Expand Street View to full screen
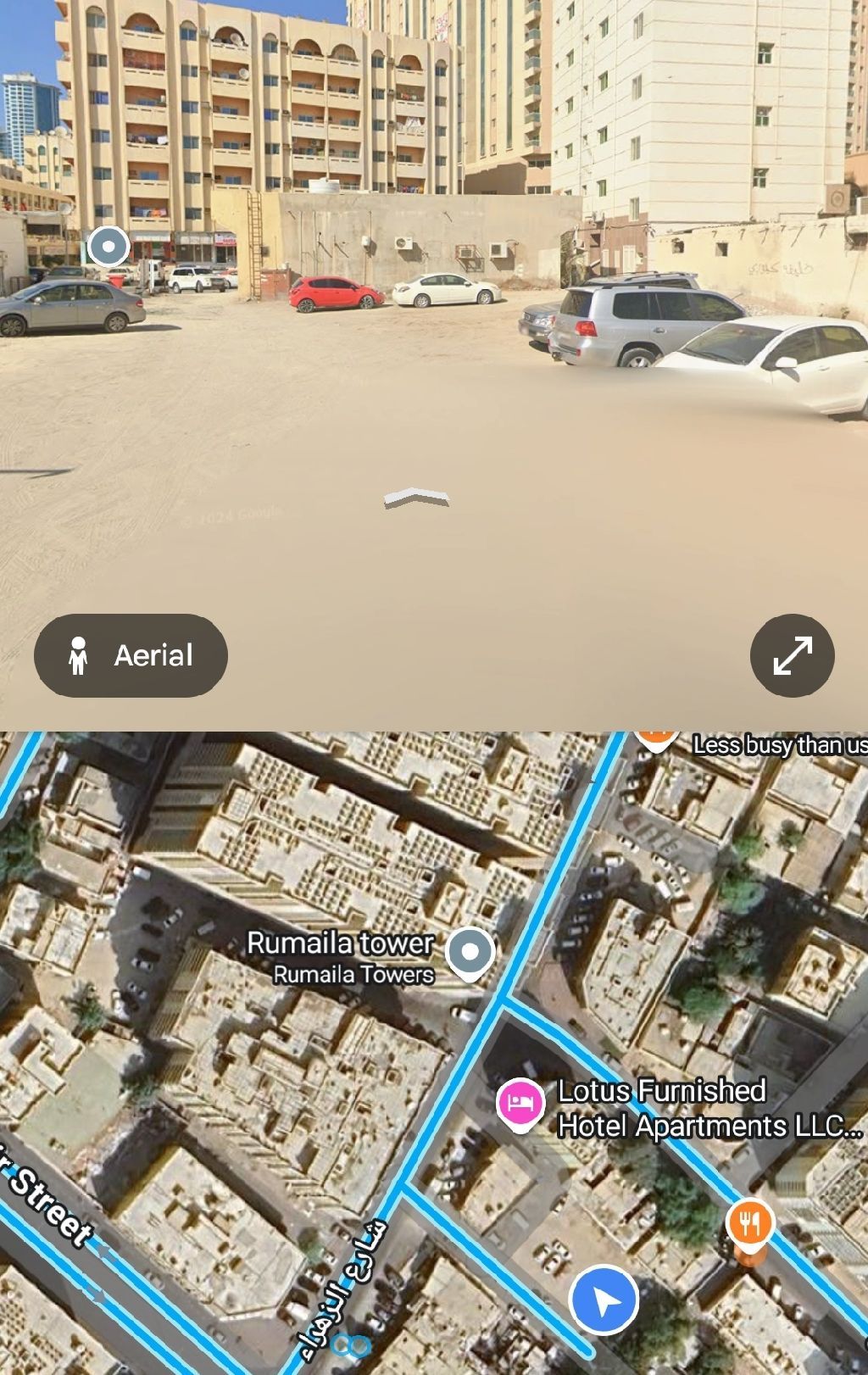Viewport: 868px width, 1375px height. point(792,655)
